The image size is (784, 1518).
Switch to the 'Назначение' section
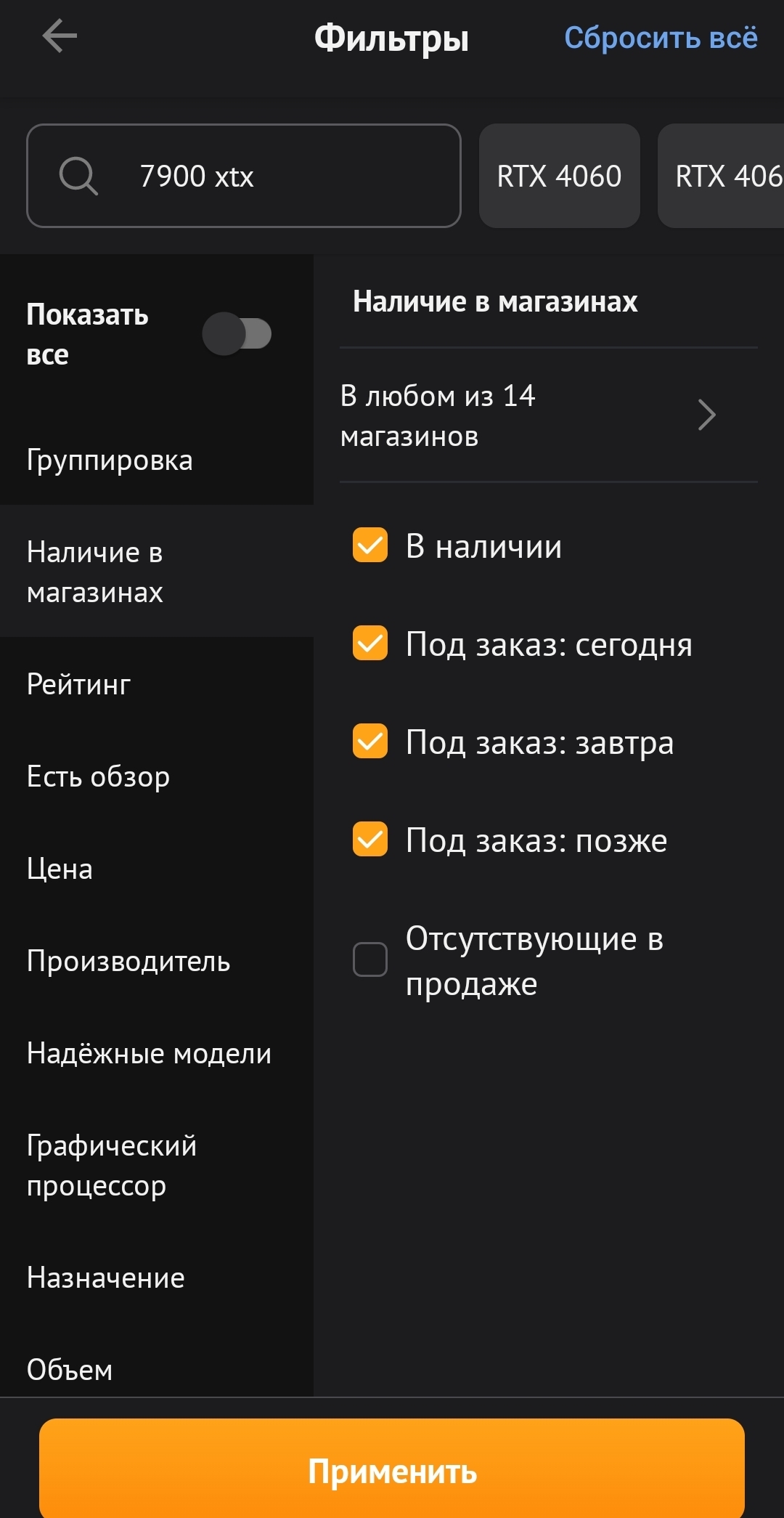click(x=105, y=1278)
